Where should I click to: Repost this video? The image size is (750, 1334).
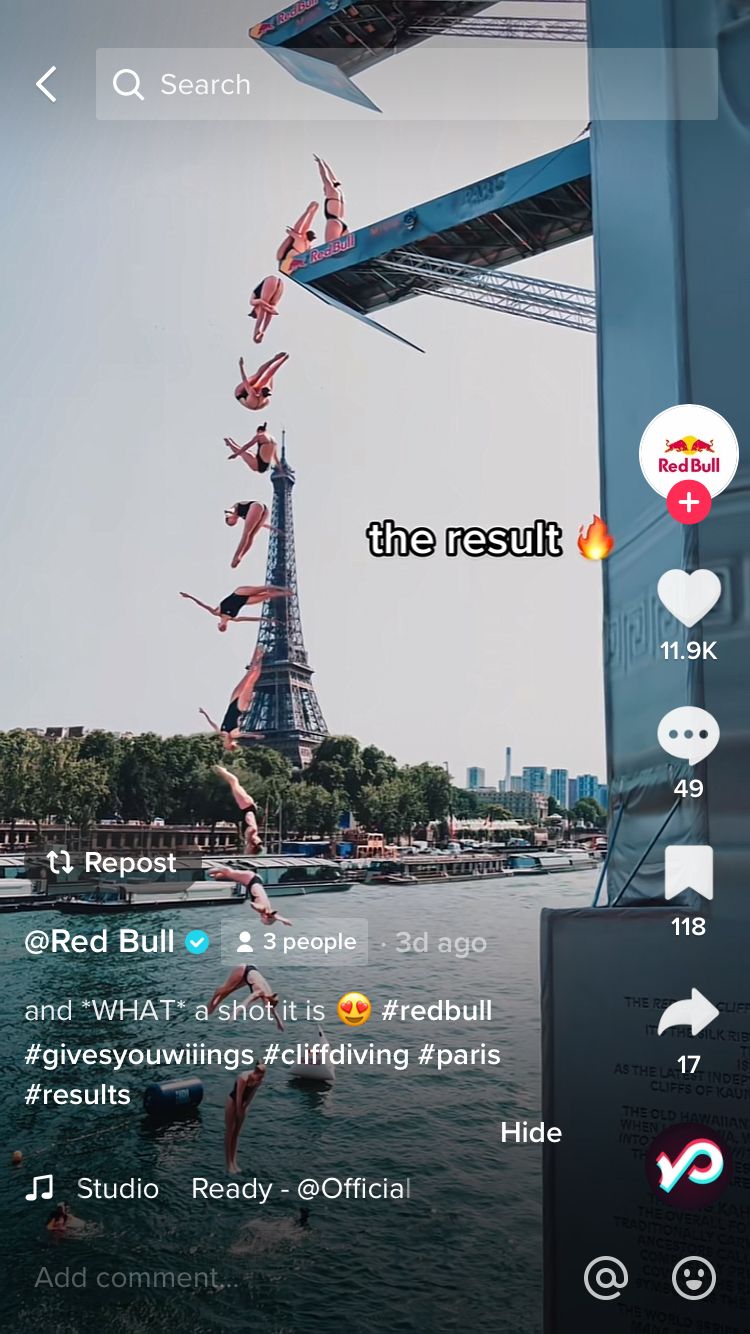coord(112,862)
